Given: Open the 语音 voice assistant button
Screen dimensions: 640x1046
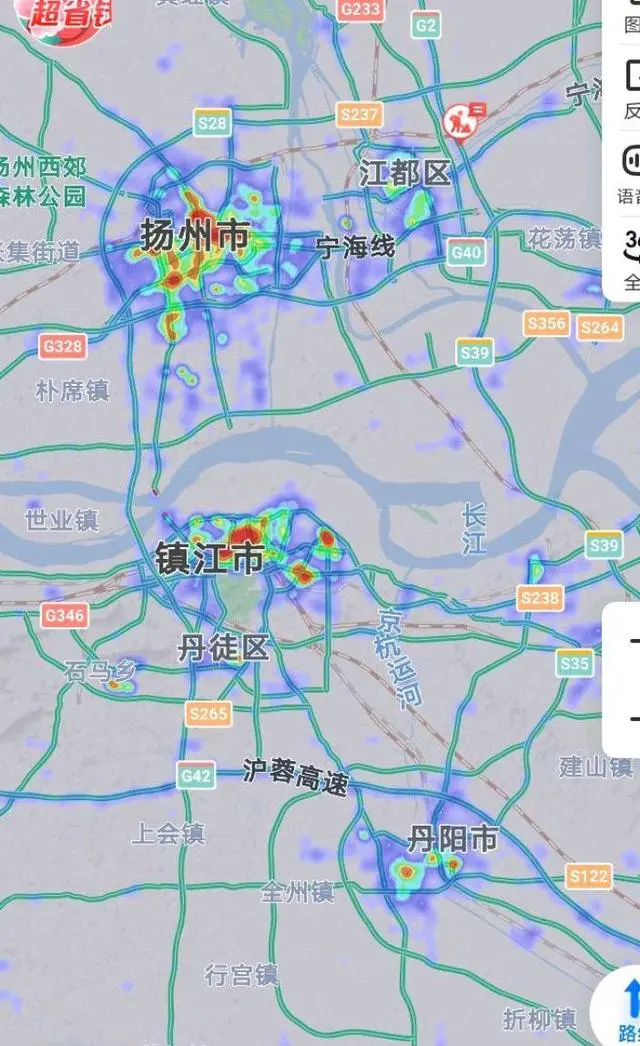Looking at the screenshot, I should click(x=631, y=175).
